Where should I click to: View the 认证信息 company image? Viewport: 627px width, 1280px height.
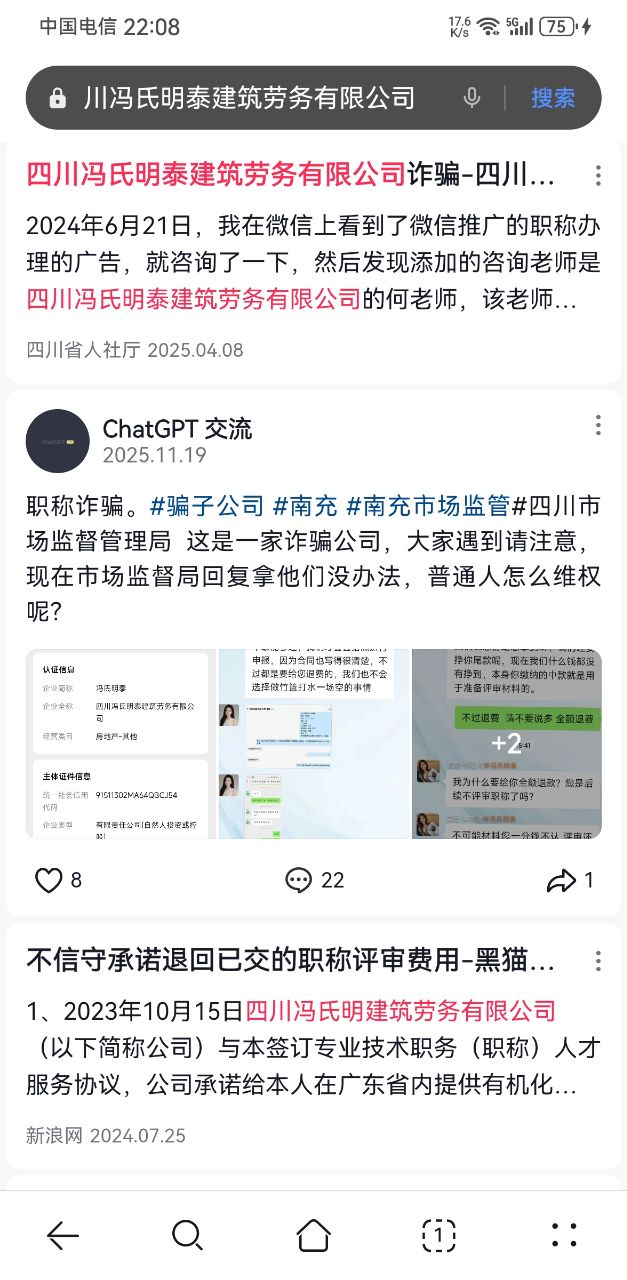[118, 743]
